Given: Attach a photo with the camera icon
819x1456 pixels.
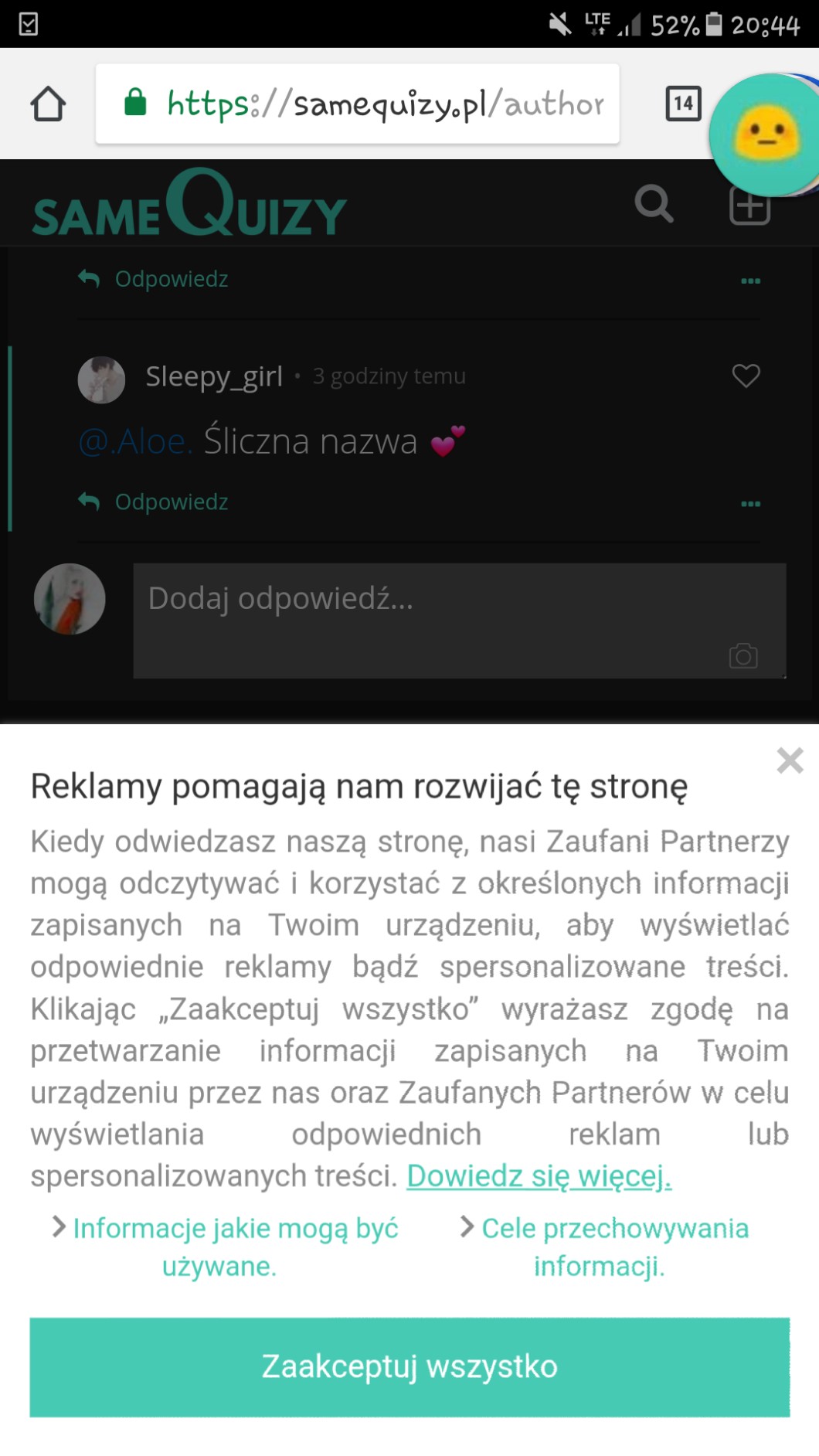Looking at the screenshot, I should (x=743, y=655).
